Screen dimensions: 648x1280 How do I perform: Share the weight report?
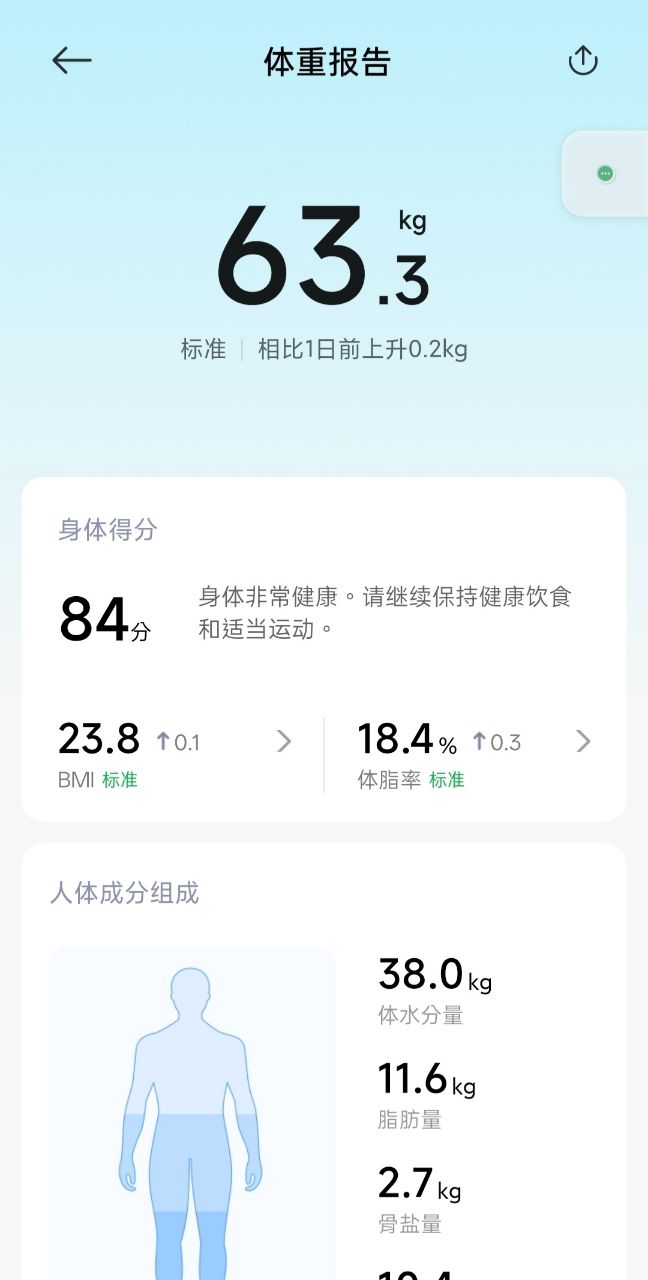point(583,61)
